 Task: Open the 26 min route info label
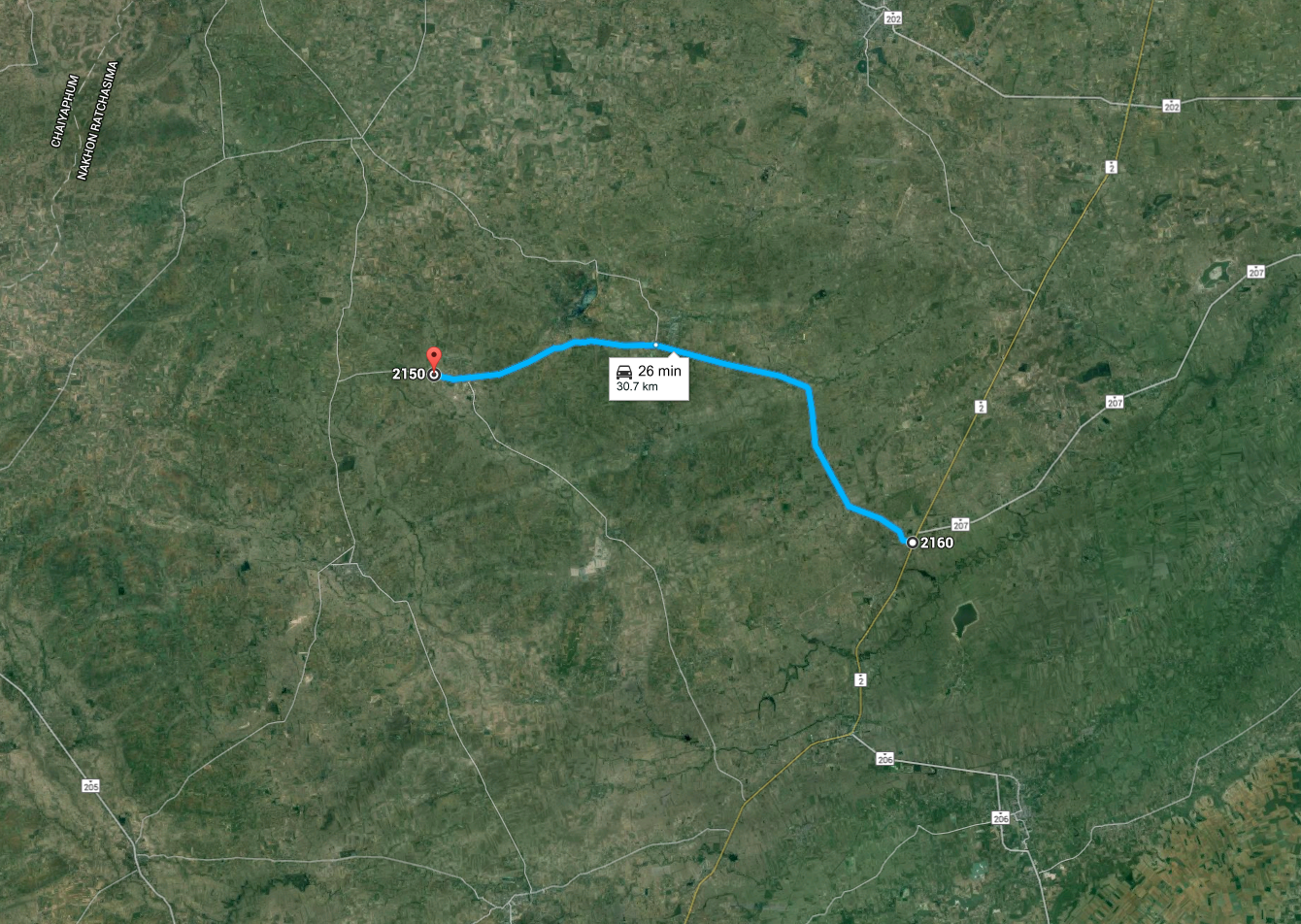649,379
